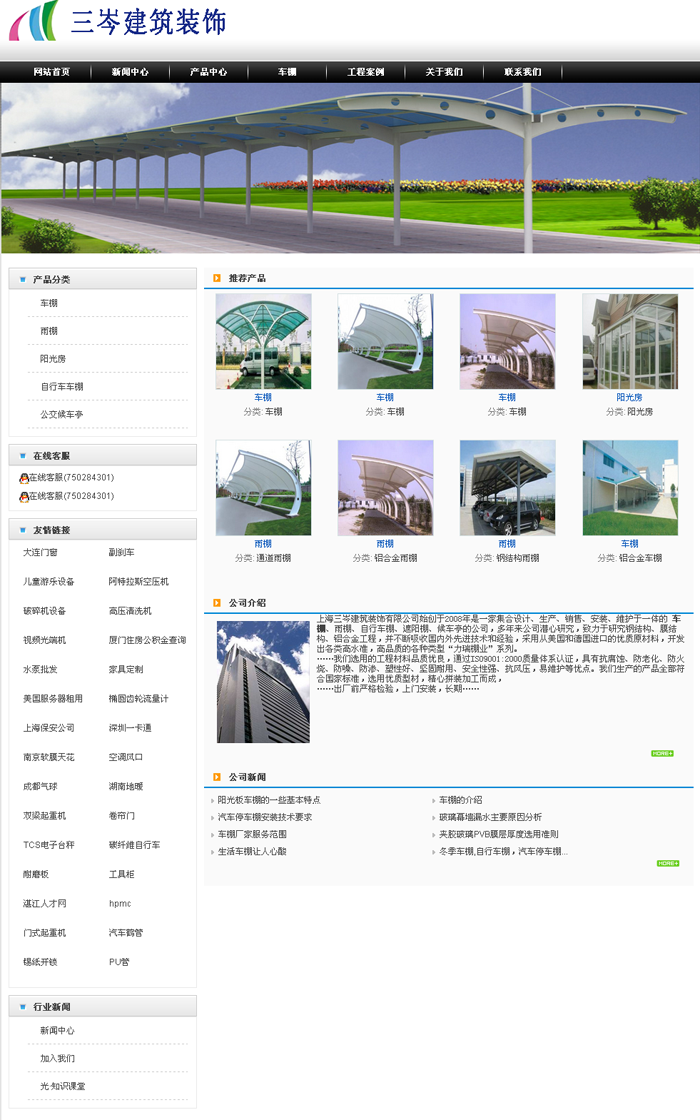
Task: Open the 光·知识课堂 sidebar item
Action: (62, 1086)
